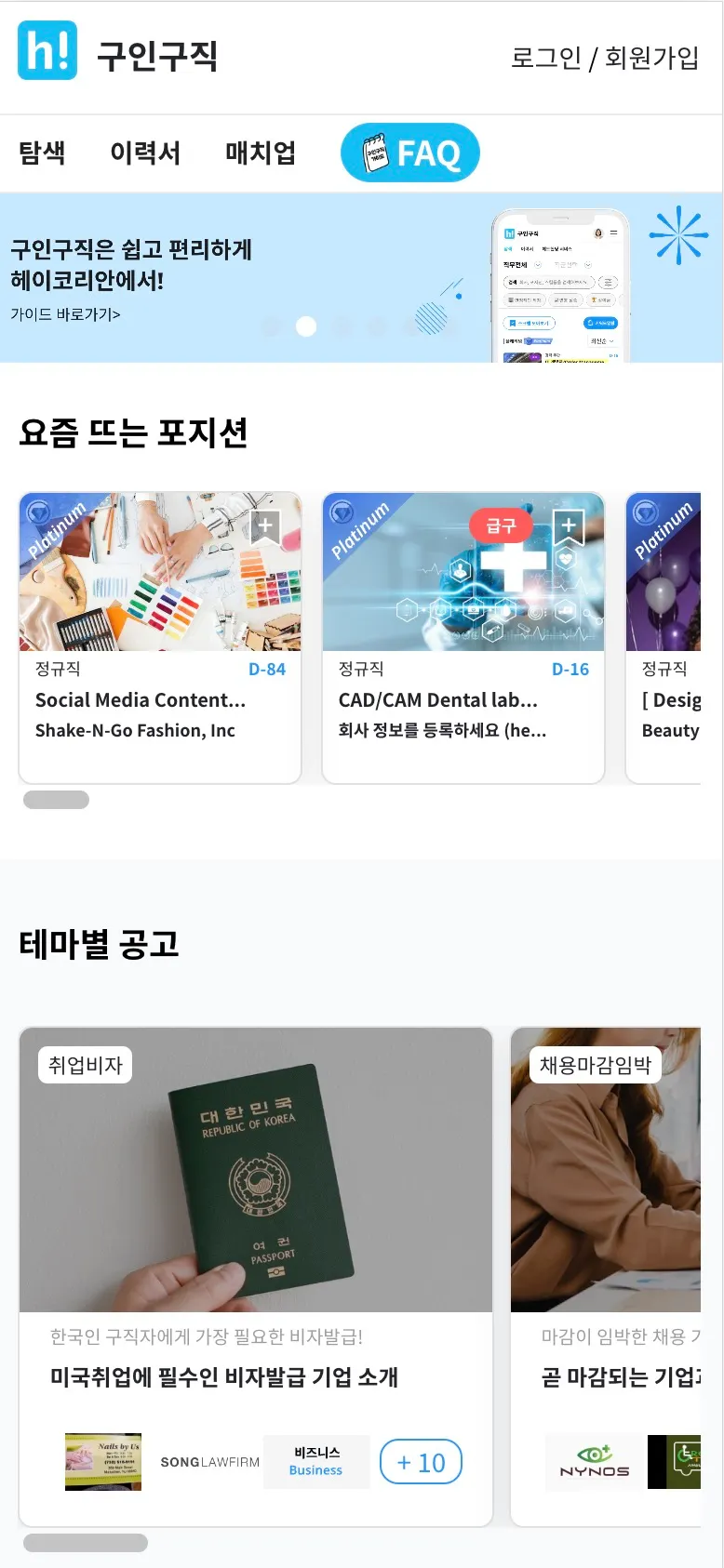This screenshot has height=1568, width=724.
Task: Select the SONG LAWFIRM company logo
Action: [x=210, y=1462]
